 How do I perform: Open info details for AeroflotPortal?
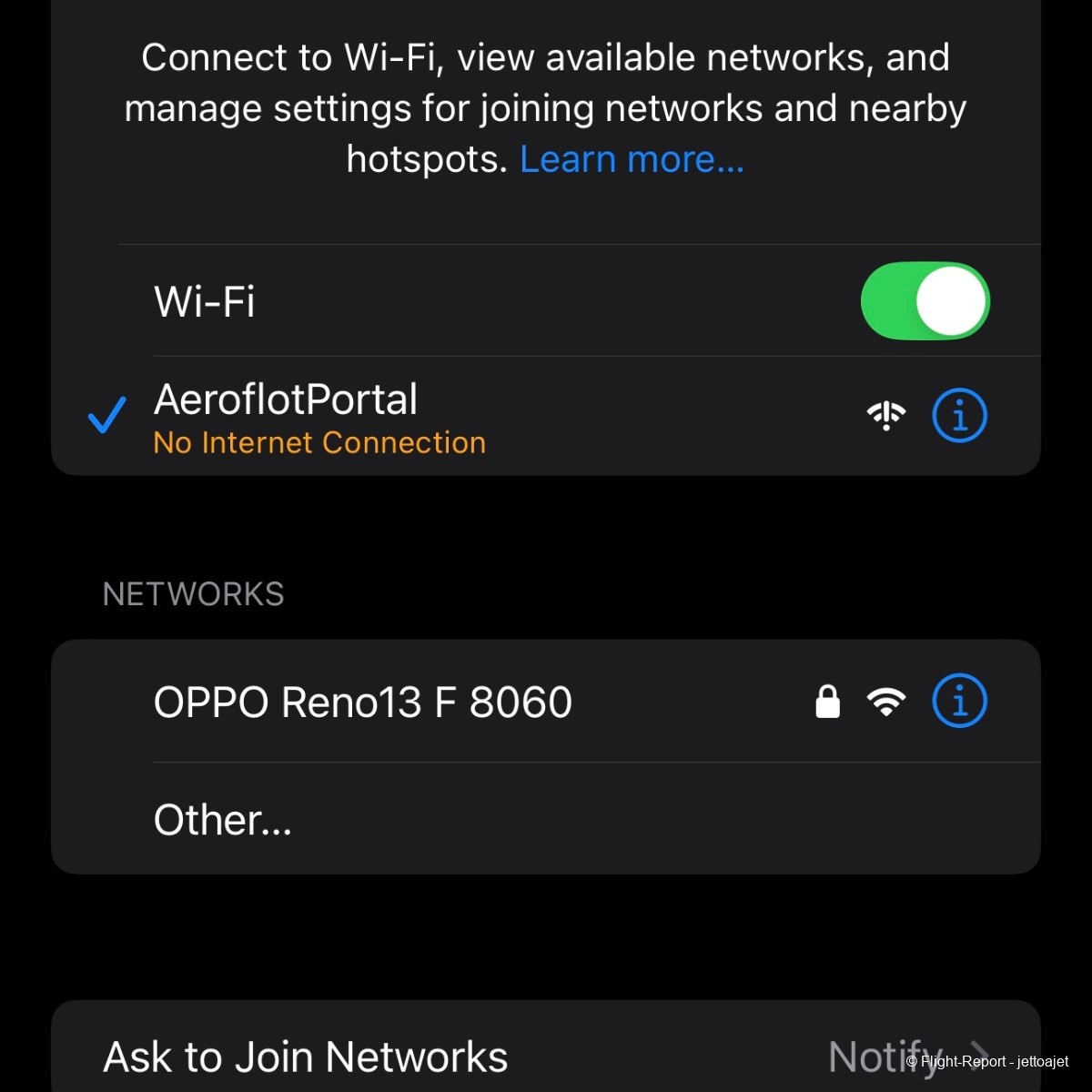tap(959, 416)
